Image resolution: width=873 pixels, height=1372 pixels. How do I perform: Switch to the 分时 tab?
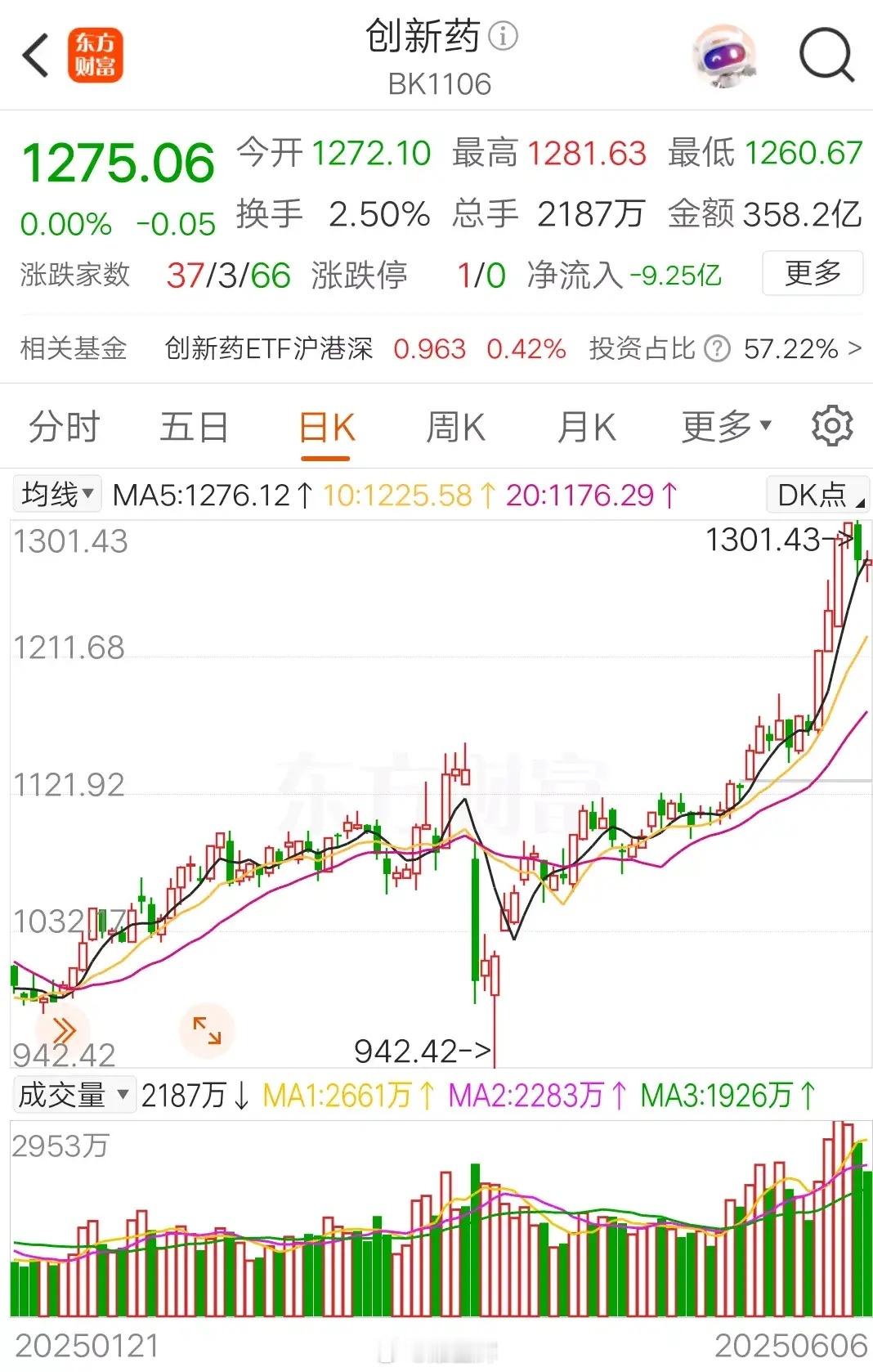pyautogui.click(x=64, y=428)
